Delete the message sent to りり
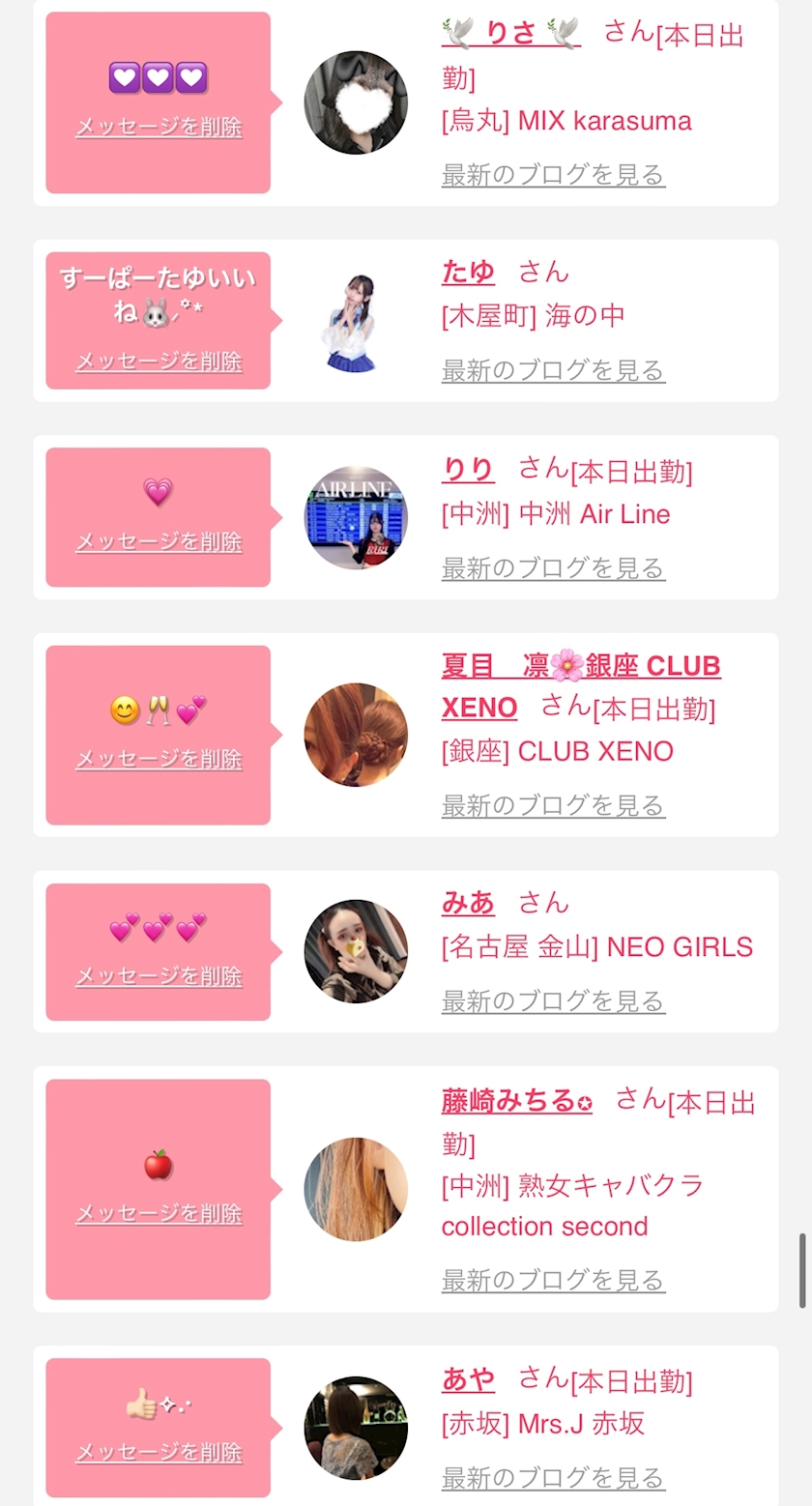 pos(159,542)
